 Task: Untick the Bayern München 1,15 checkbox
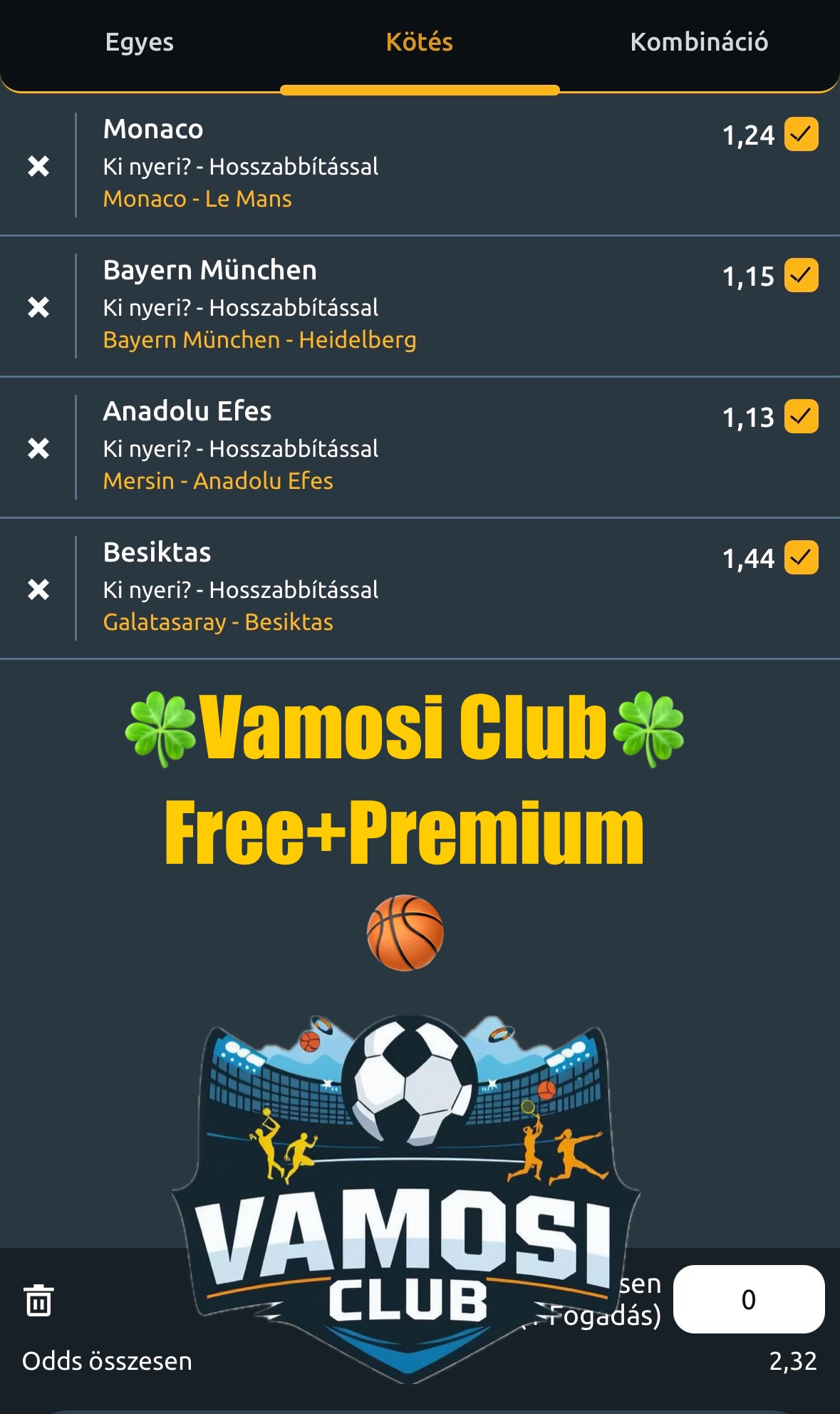(x=801, y=276)
